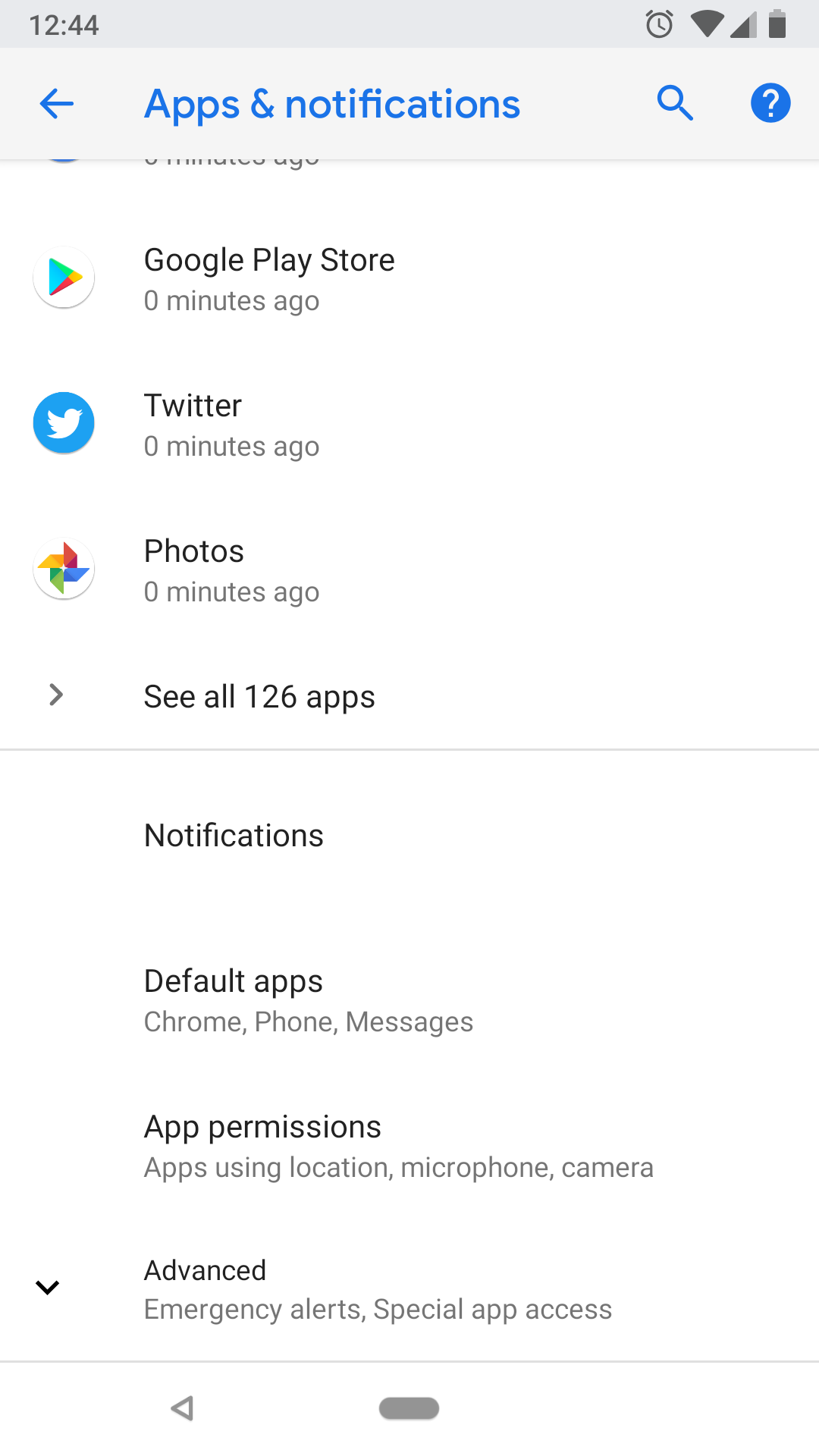This screenshot has height=1456, width=819.
Task: Tap the system back button
Action: 183,1408
